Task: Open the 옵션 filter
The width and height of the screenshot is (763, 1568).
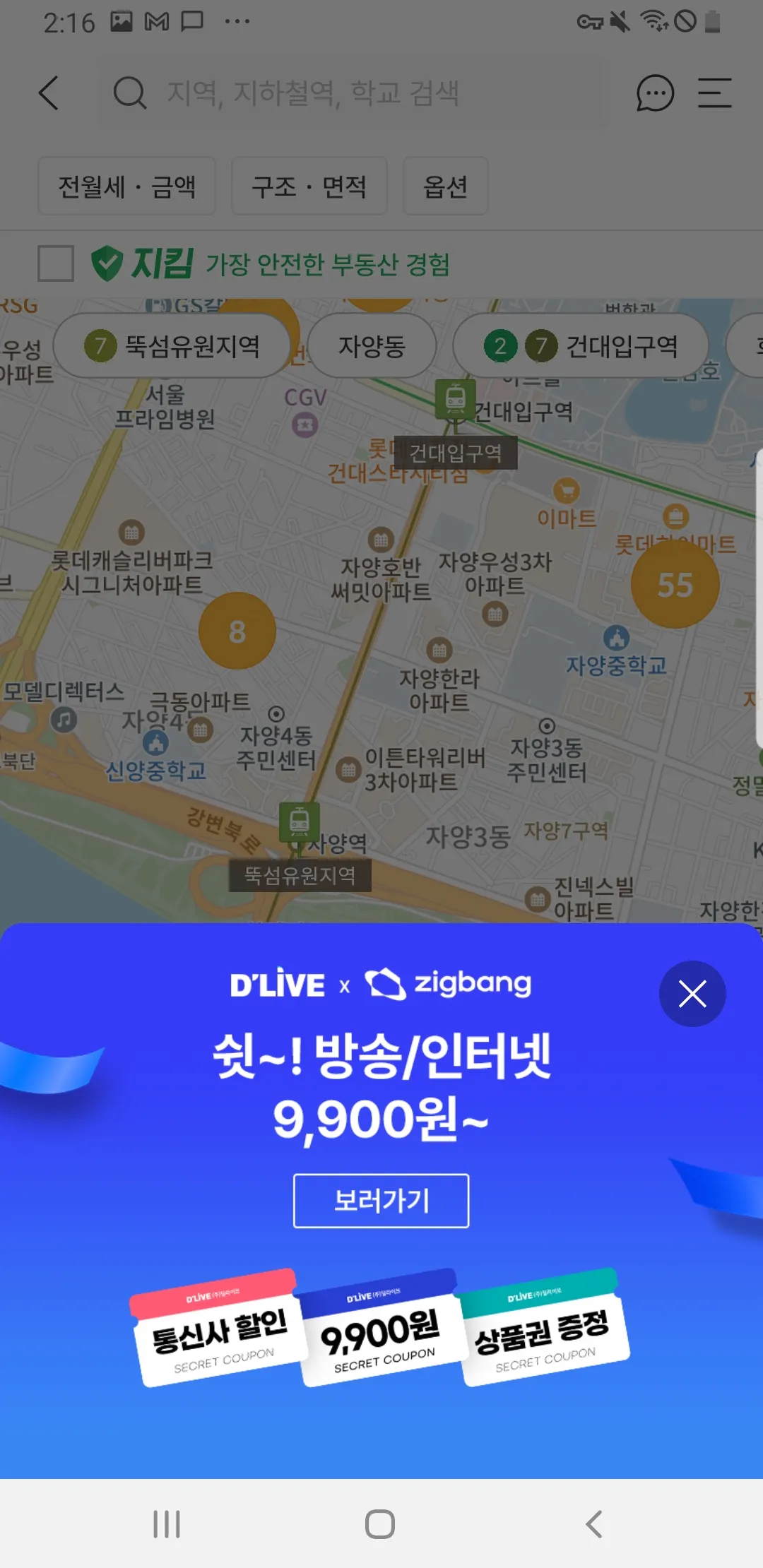Action: pos(445,186)
